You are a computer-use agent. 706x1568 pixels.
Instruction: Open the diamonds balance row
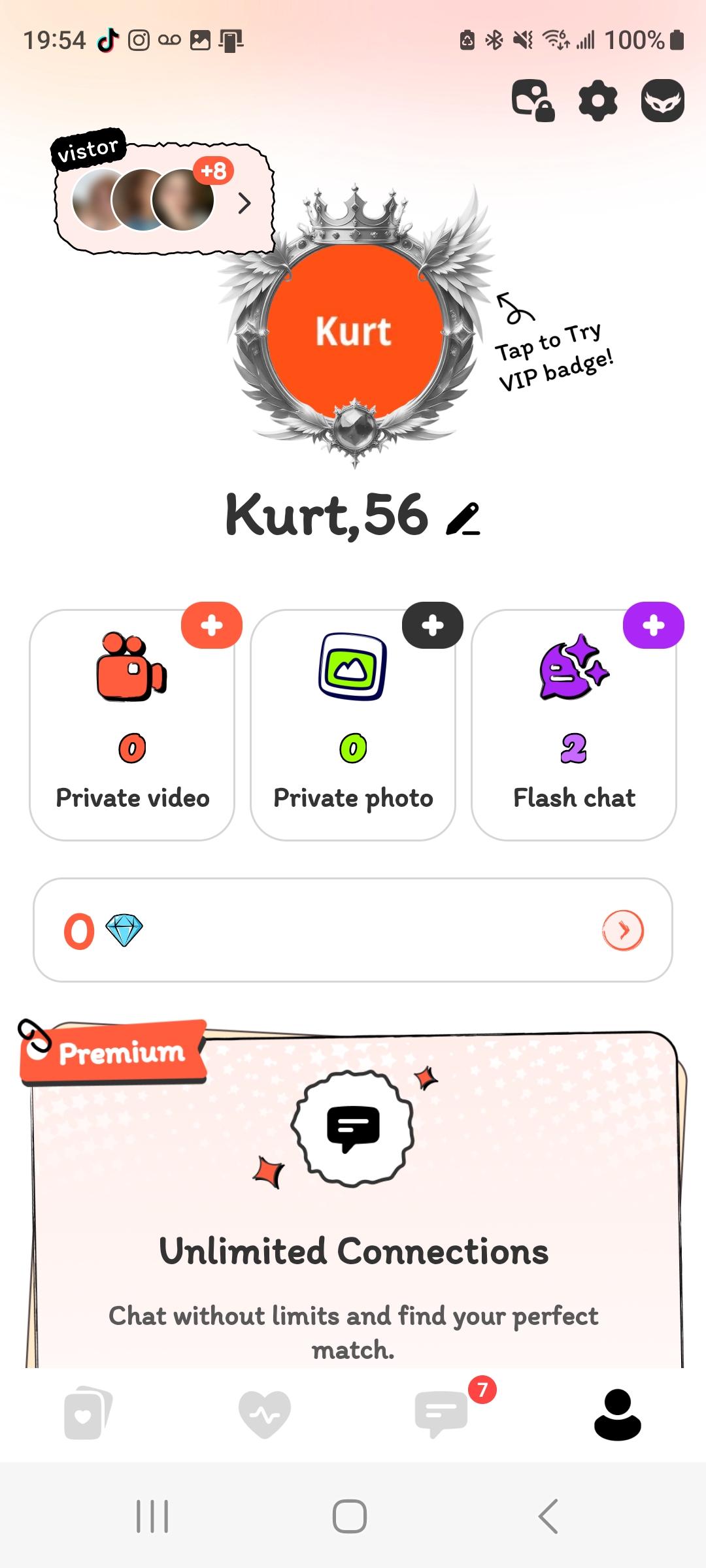click(x=353, y=930)
